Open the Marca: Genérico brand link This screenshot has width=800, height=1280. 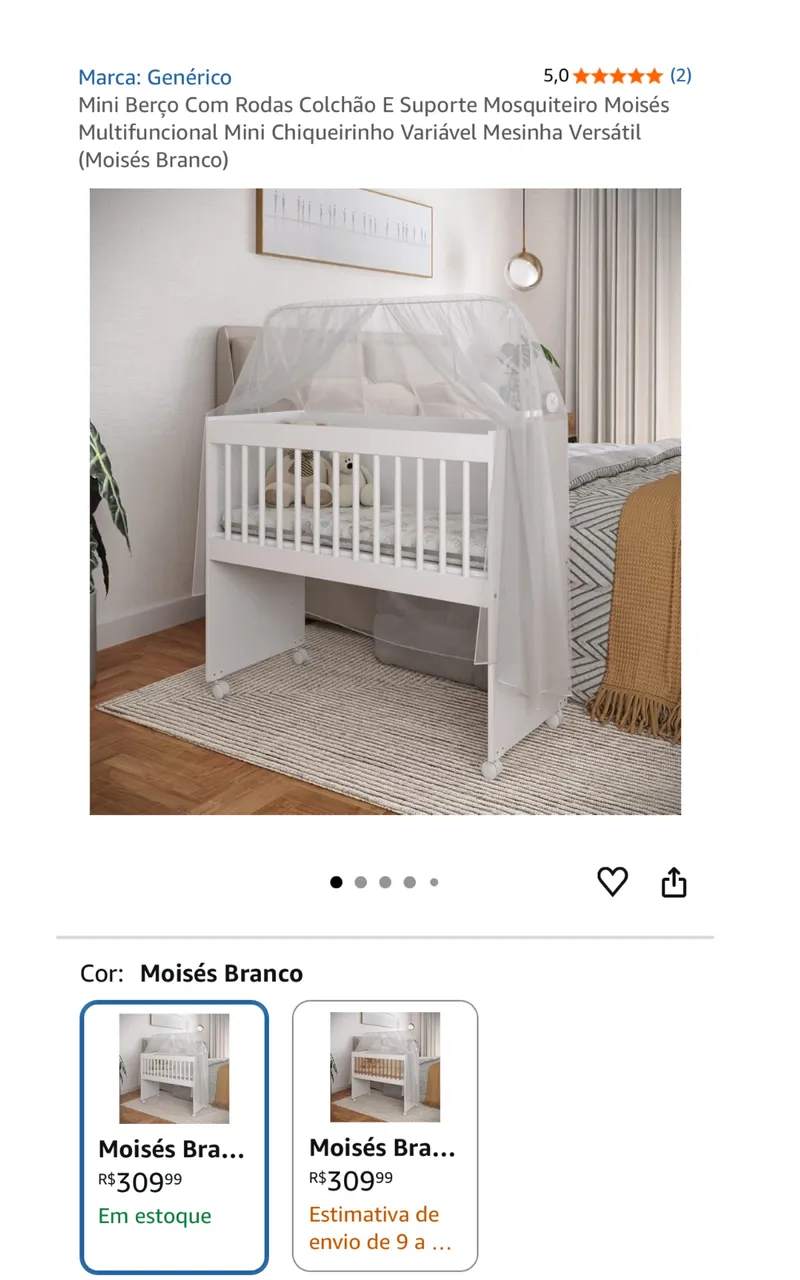coord(155,77)
